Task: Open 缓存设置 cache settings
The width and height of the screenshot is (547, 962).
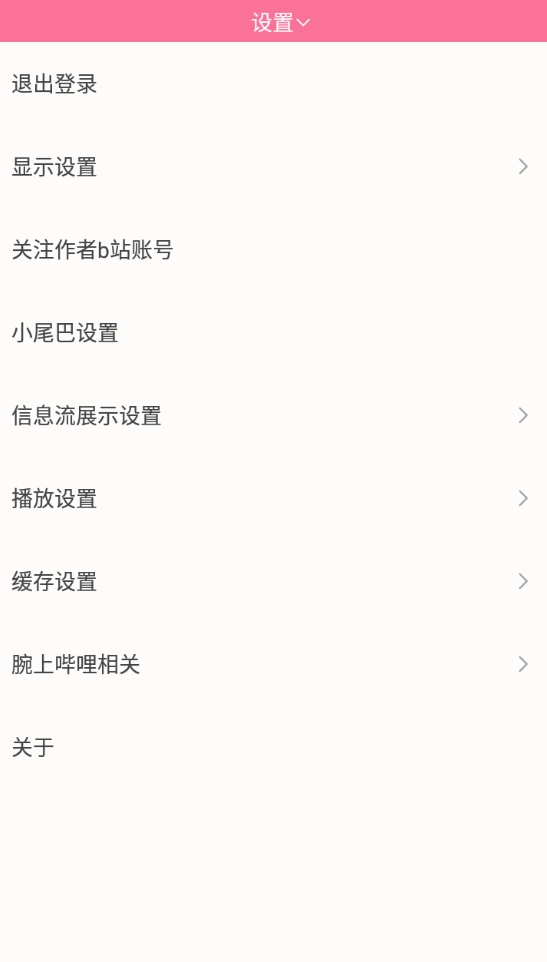Action: click(x=274, y=581)
